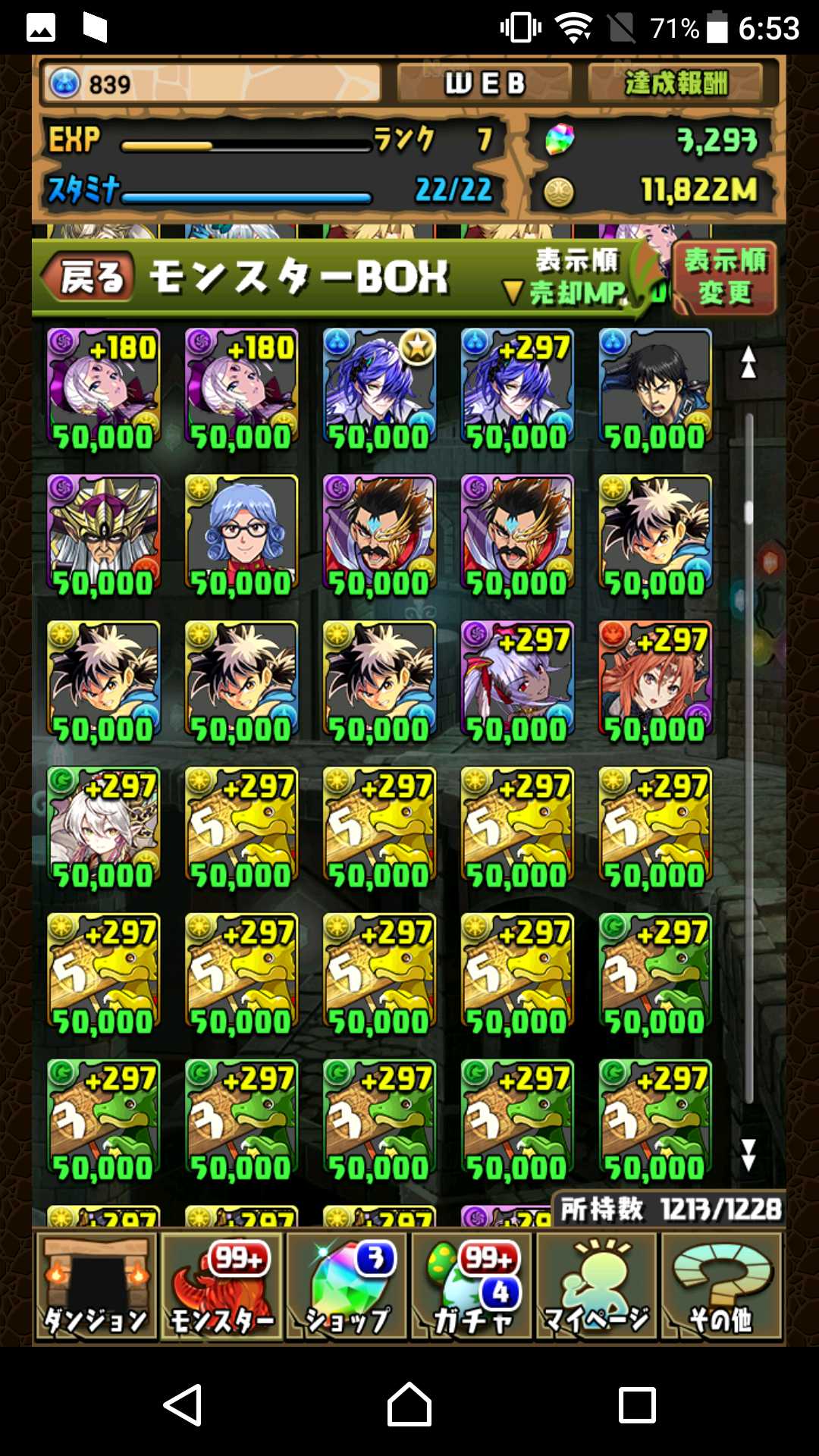Switch to the ダンジョン tab
The image size is (819, 1456).
(96, 1286)
